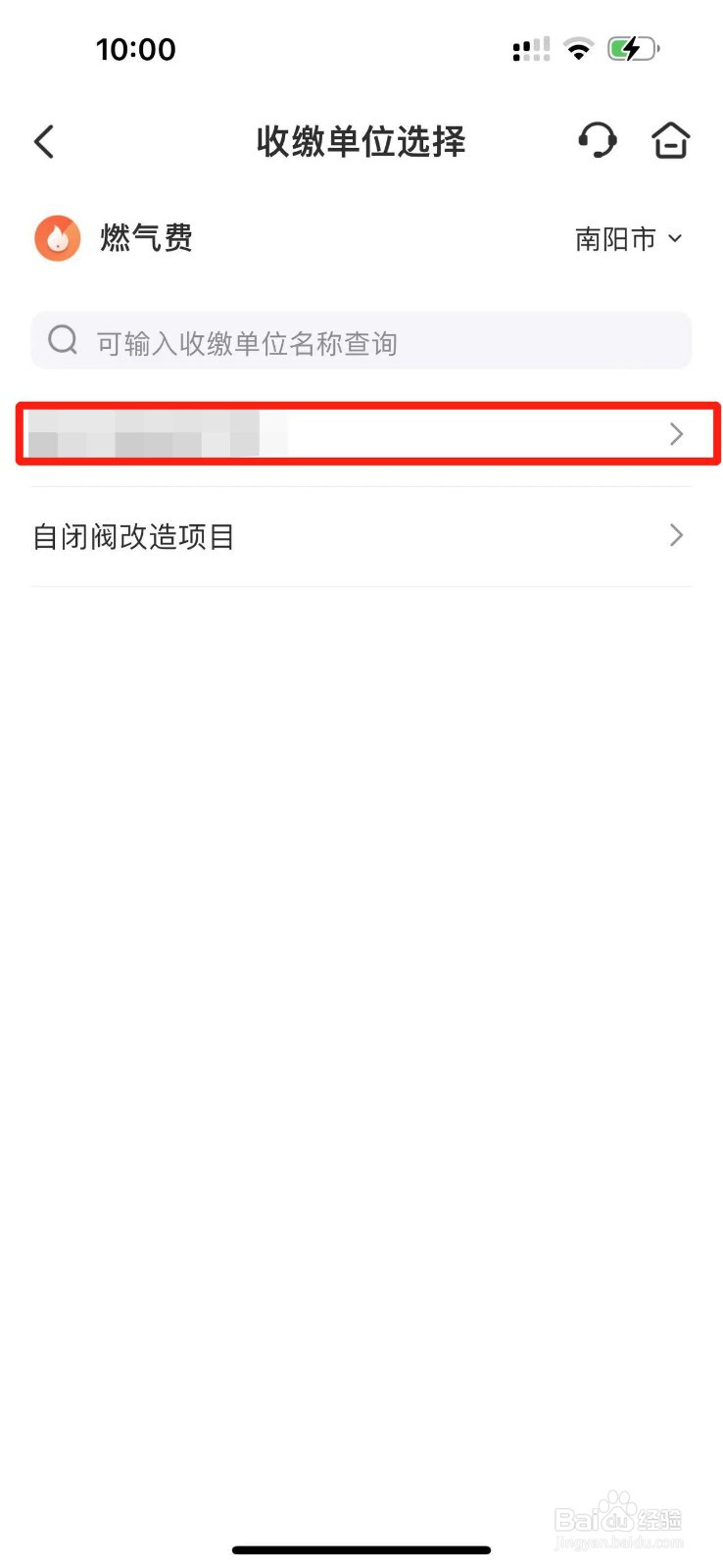Tap the 南阳市 text label

tap(617, 238)
